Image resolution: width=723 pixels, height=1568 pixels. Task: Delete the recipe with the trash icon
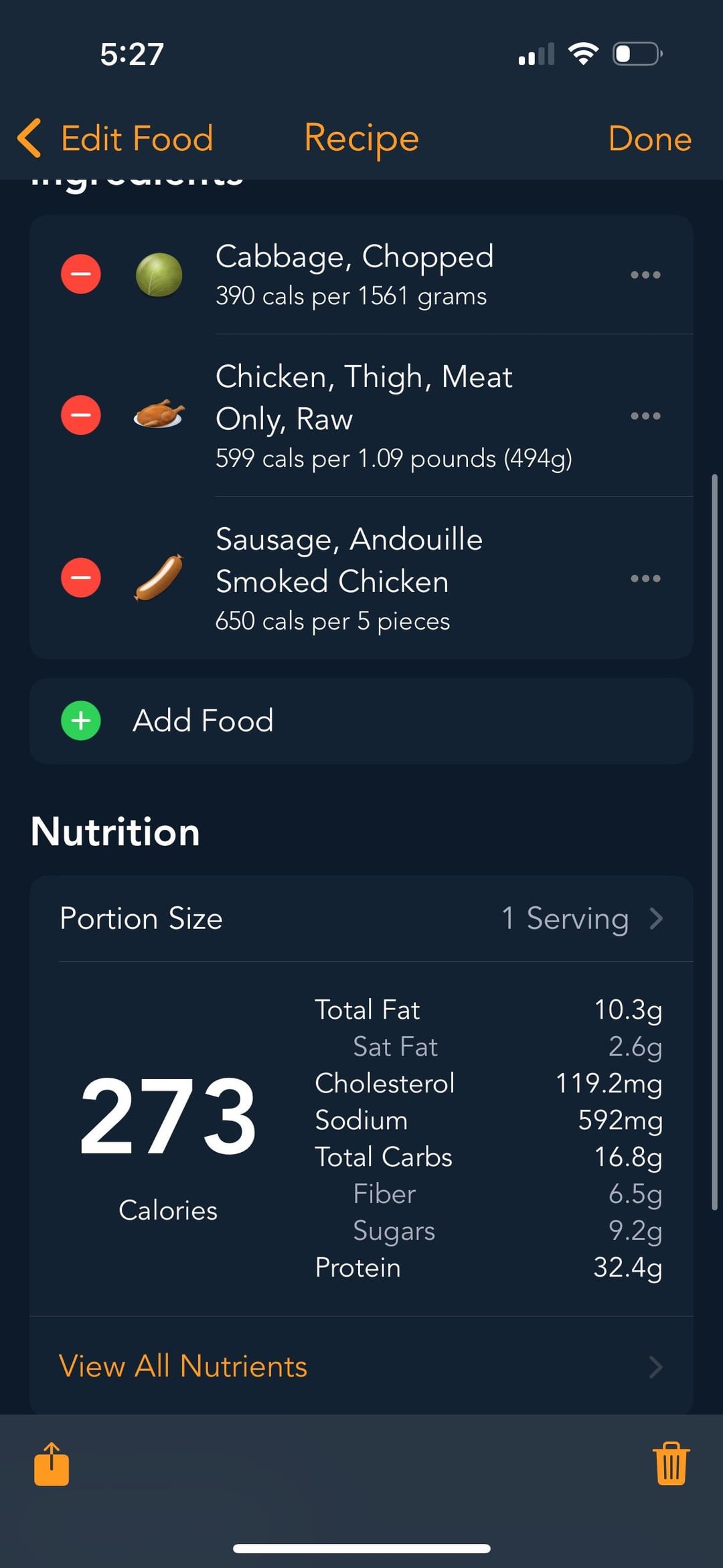point(671,1464)
